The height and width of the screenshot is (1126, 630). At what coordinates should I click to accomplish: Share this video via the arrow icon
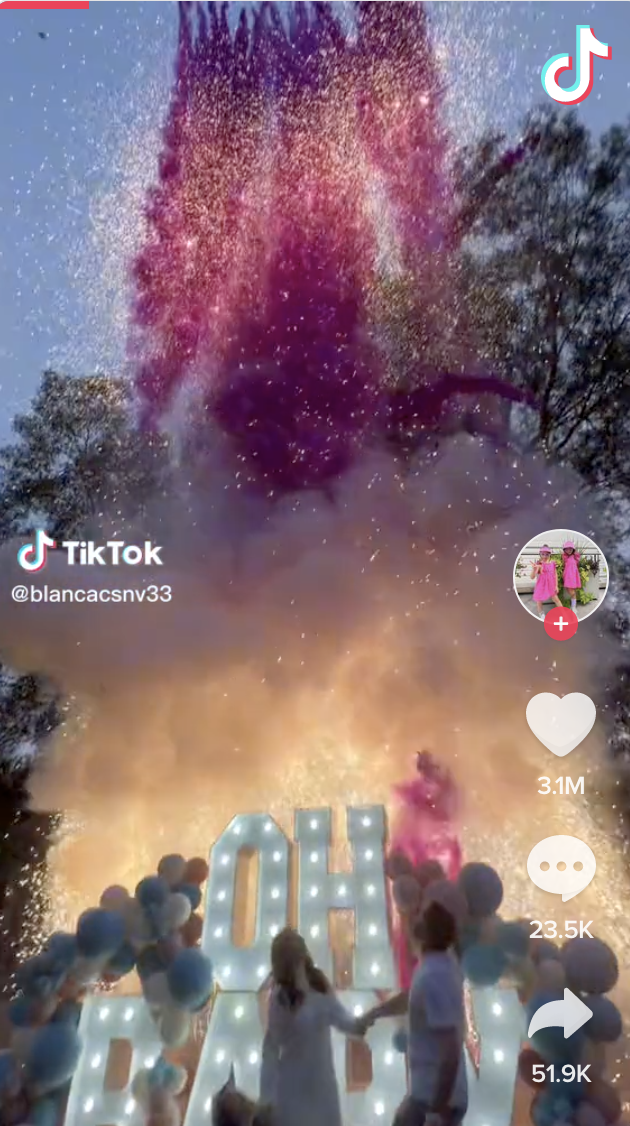pos(560,1015)
